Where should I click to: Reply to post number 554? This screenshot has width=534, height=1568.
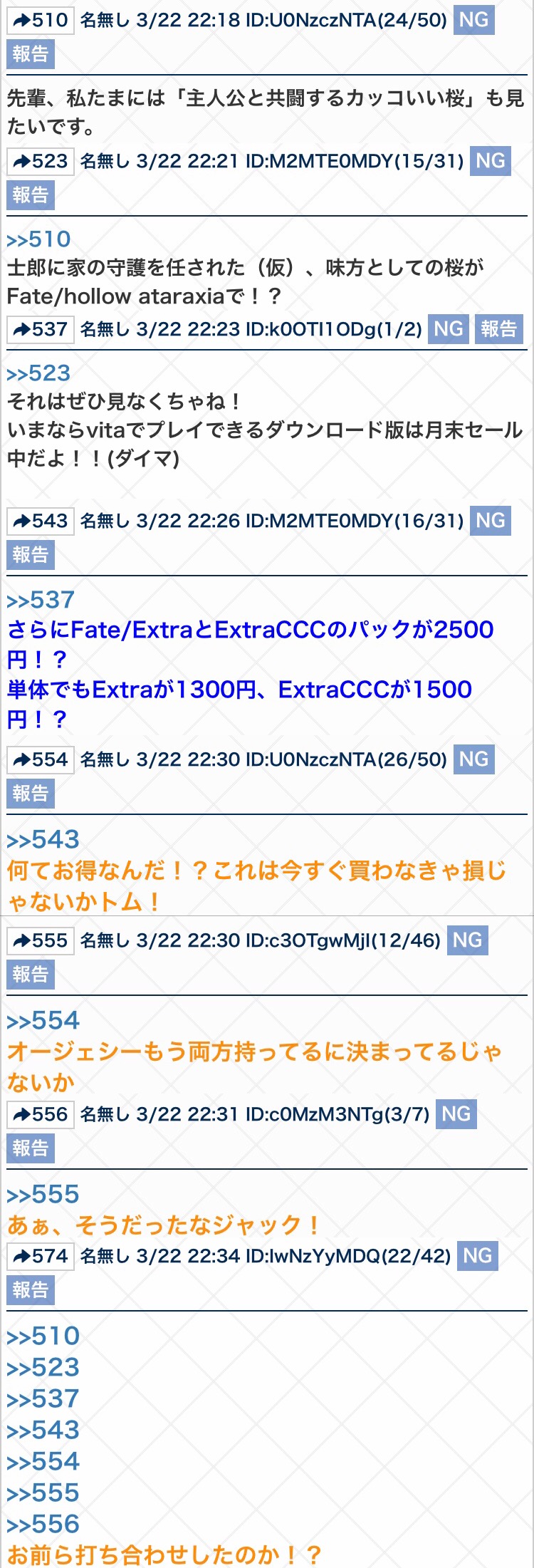[41, 759]
